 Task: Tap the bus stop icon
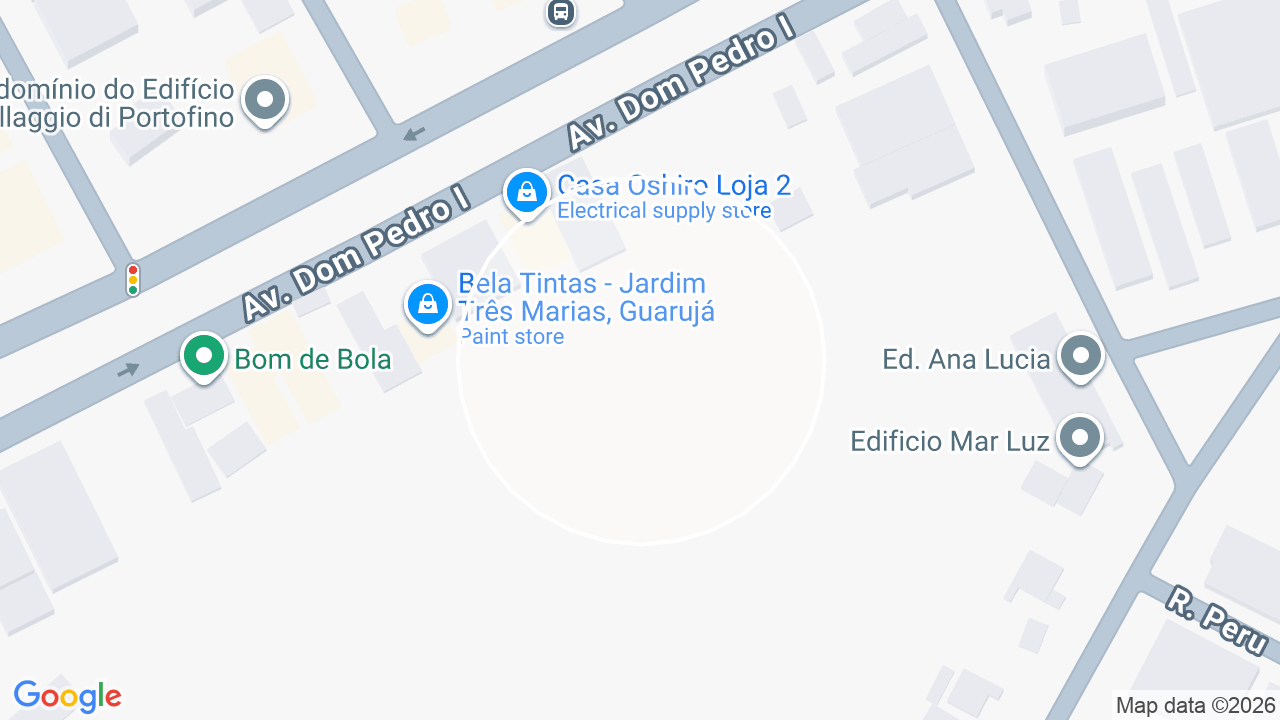(561, 12)
